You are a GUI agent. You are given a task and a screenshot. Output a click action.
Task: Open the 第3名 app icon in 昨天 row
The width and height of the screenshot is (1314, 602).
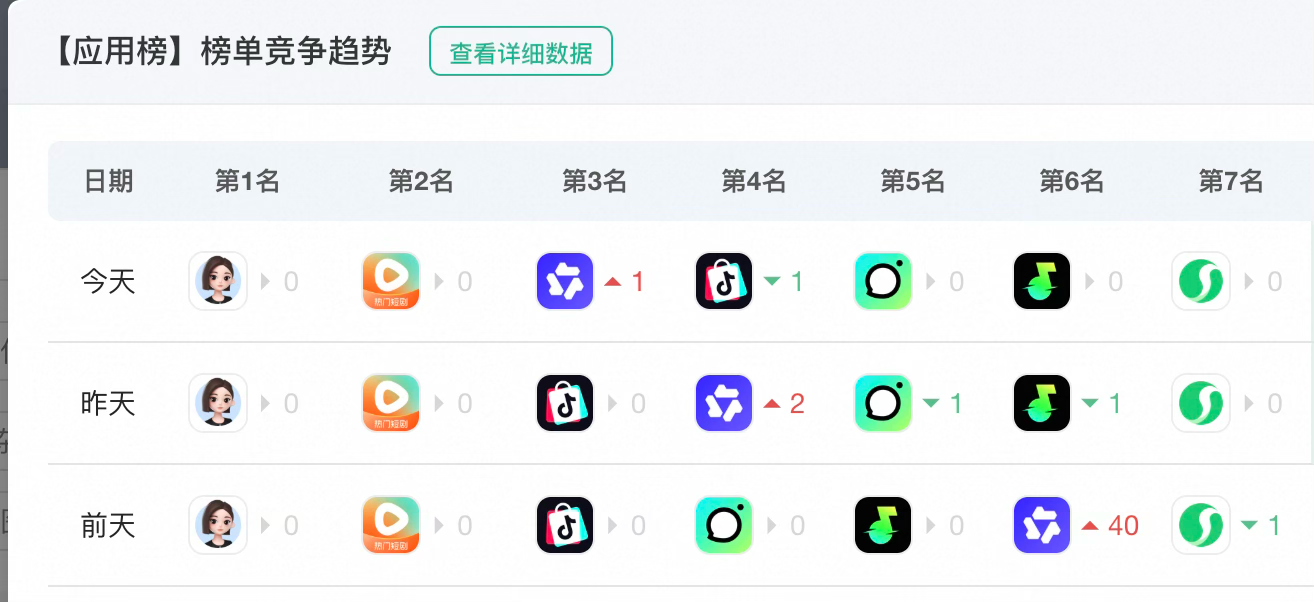pyautogui.click(x=565, y=403)
